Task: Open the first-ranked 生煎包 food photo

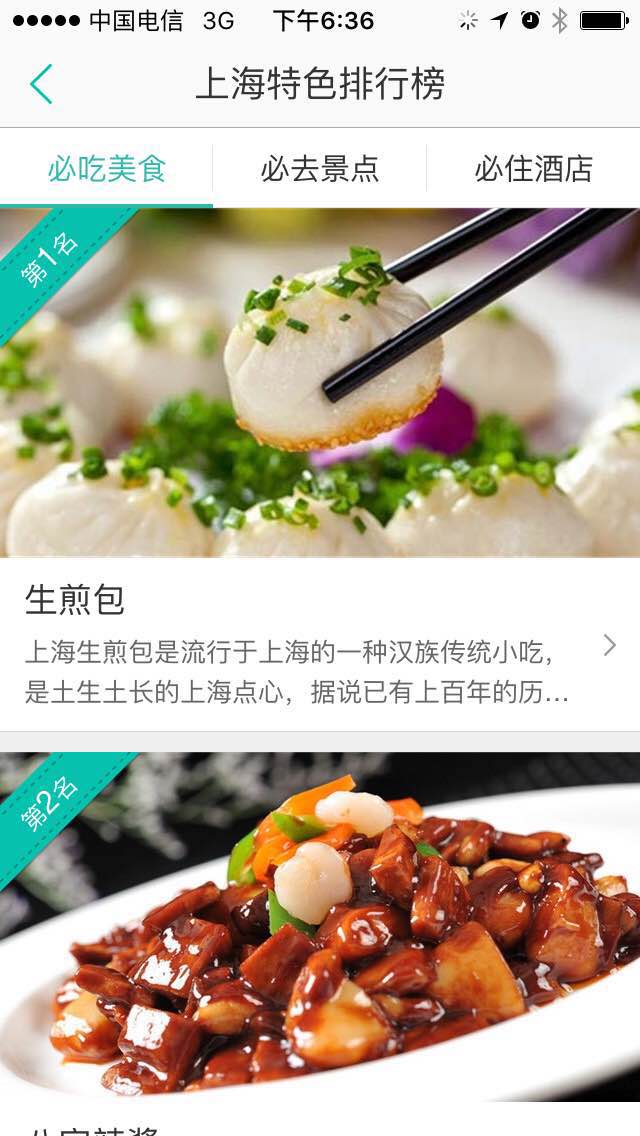Action: (320, 383)
